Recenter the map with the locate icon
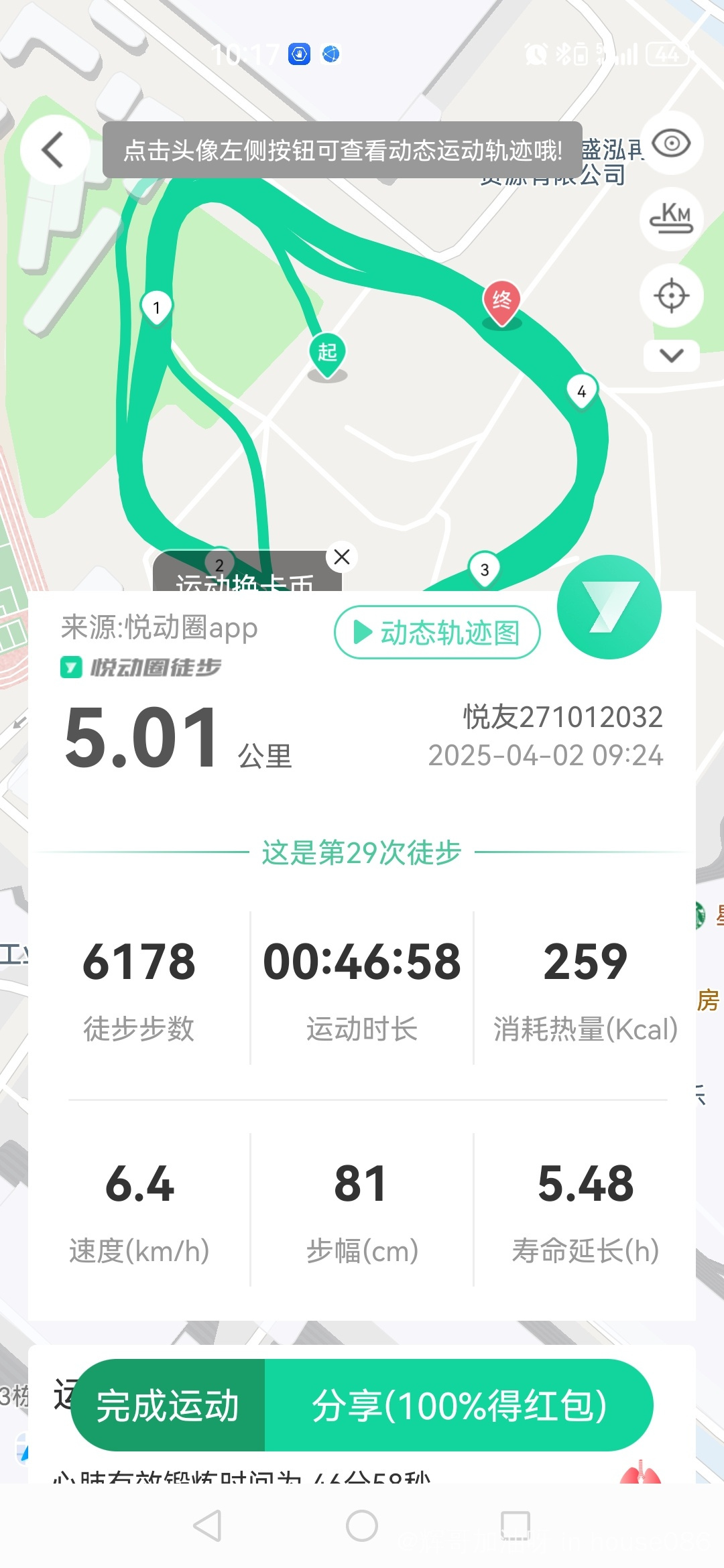The image size is (724, 1568). point(671,296)
